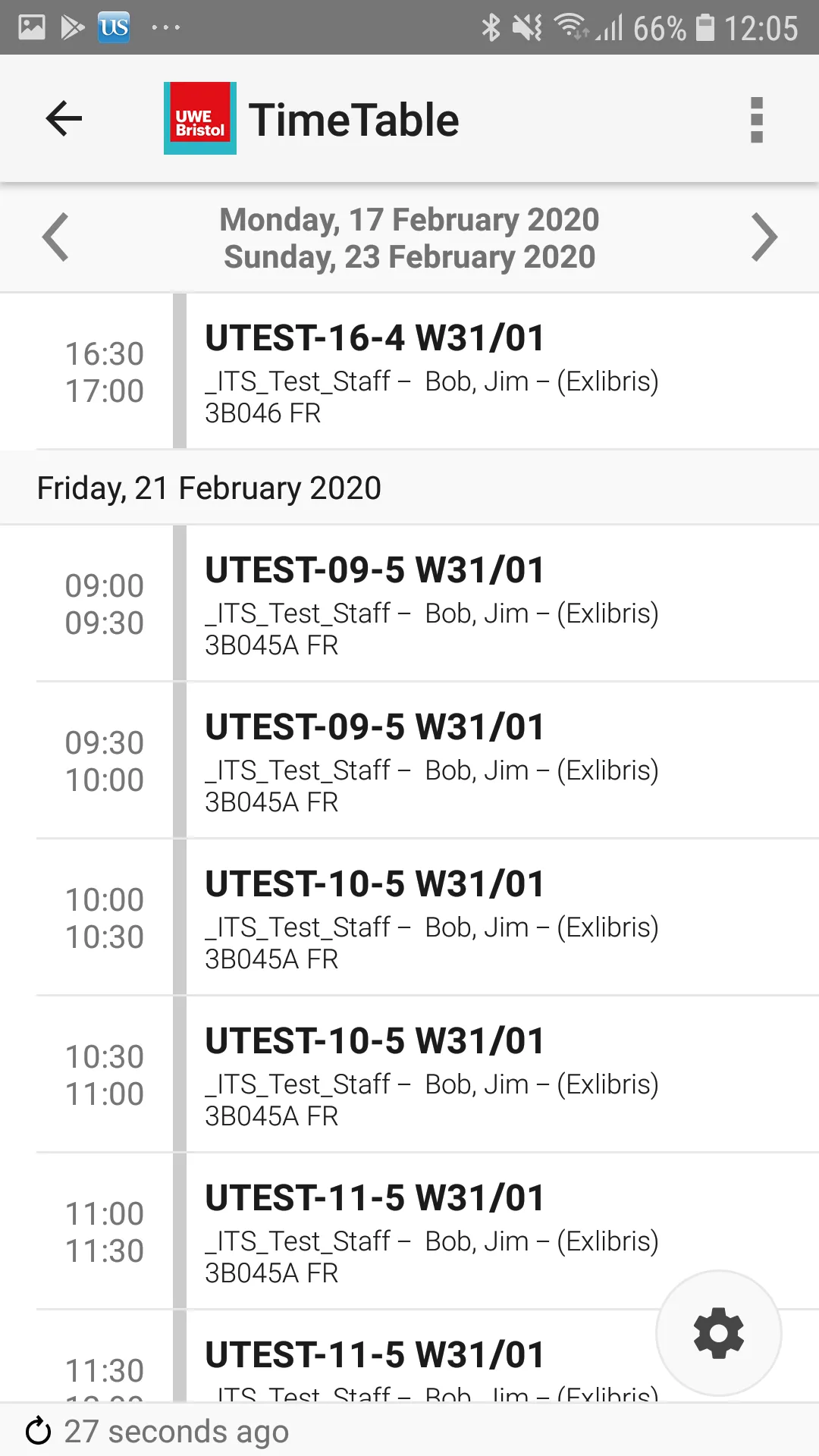819x1456 pixels.
Task: Open the 11:00 UTEST-11-5 session
Action: pos(432,1232)
